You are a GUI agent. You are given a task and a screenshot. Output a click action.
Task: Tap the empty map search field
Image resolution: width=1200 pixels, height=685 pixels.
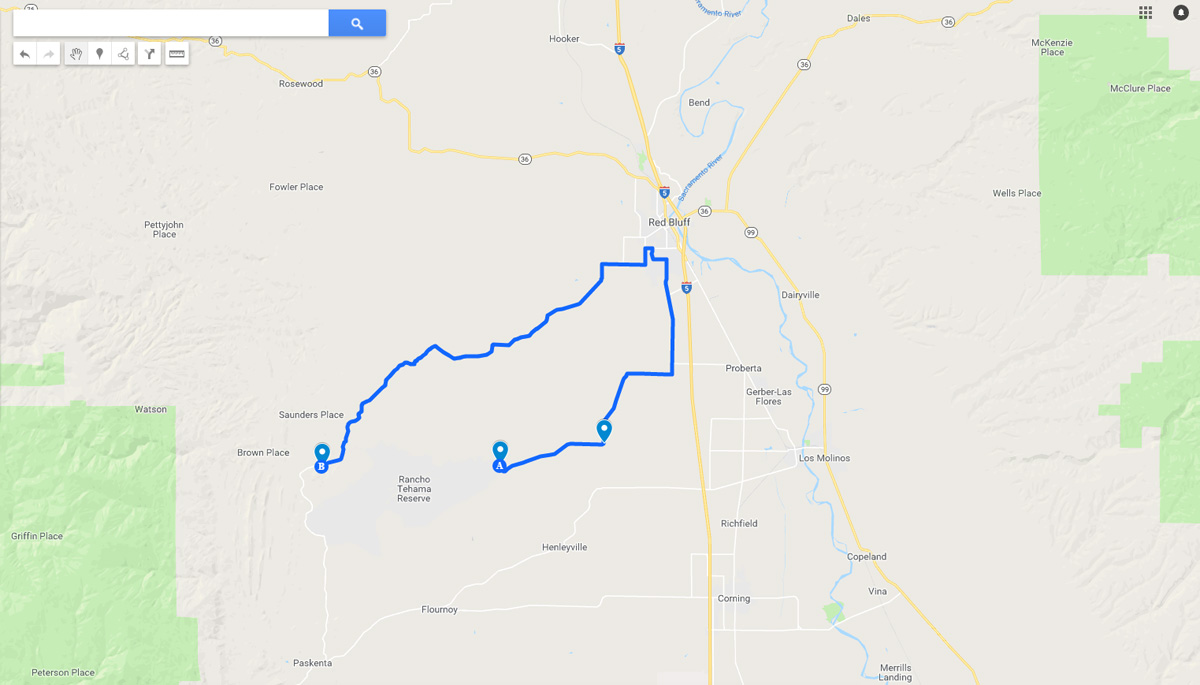coord(170,23)
